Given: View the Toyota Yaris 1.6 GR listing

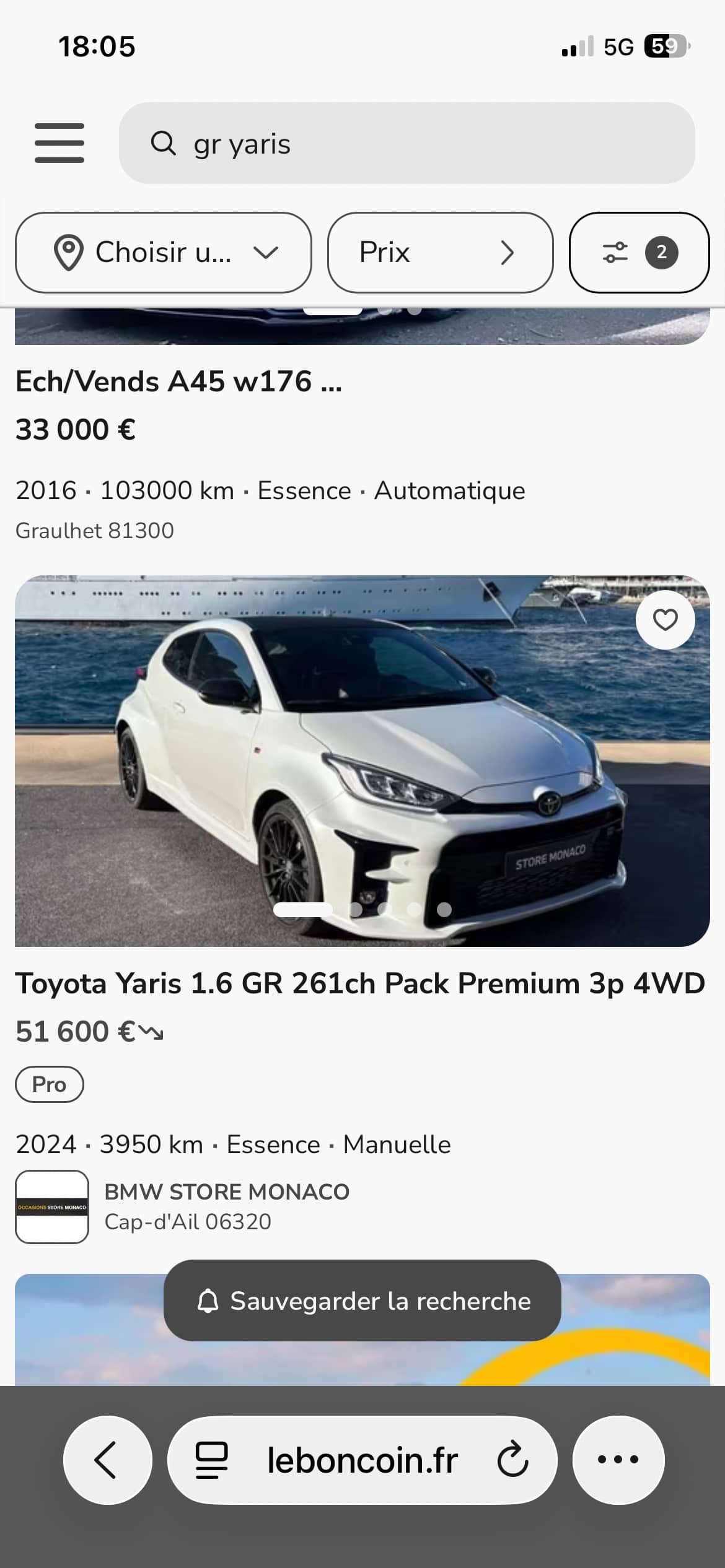Looking at the screenshot, I should point(360,983).
